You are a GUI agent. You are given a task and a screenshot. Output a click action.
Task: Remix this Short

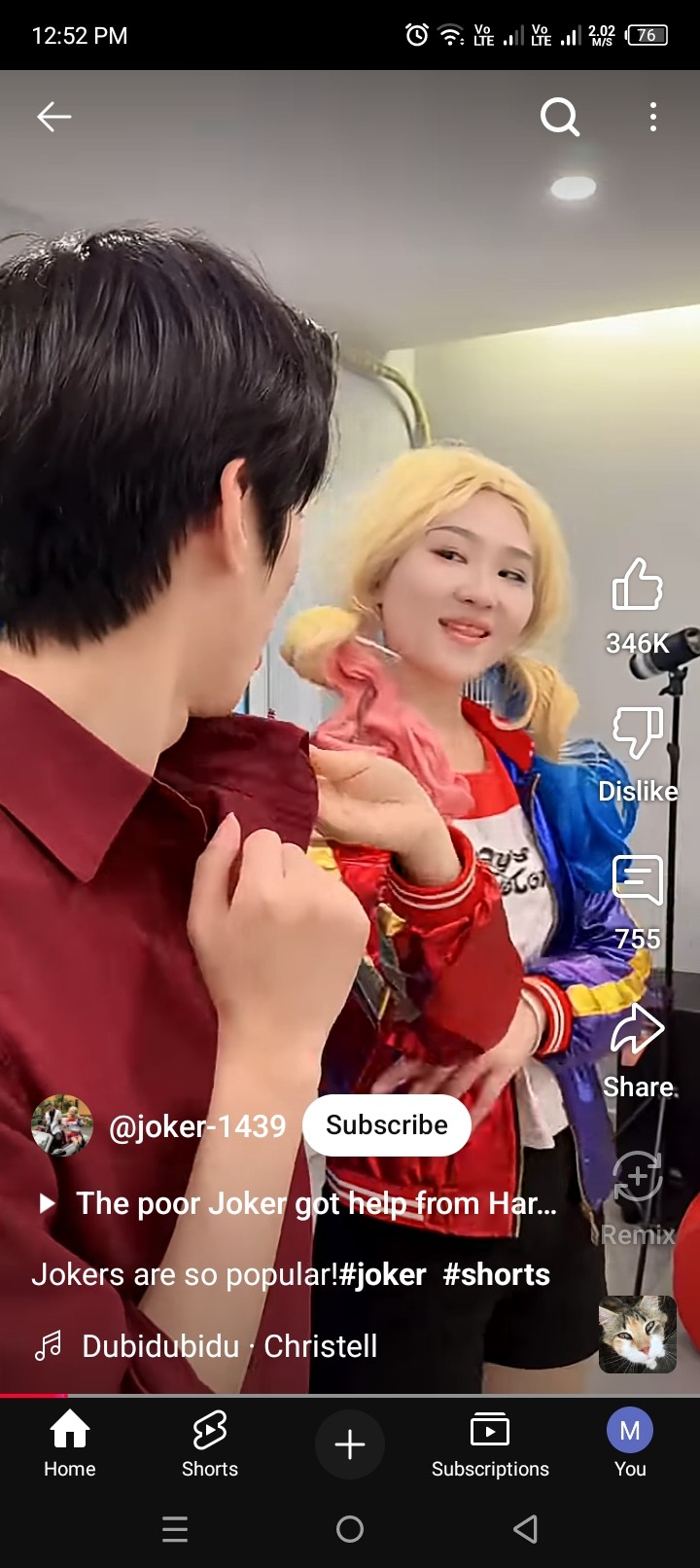(637, 1179)
